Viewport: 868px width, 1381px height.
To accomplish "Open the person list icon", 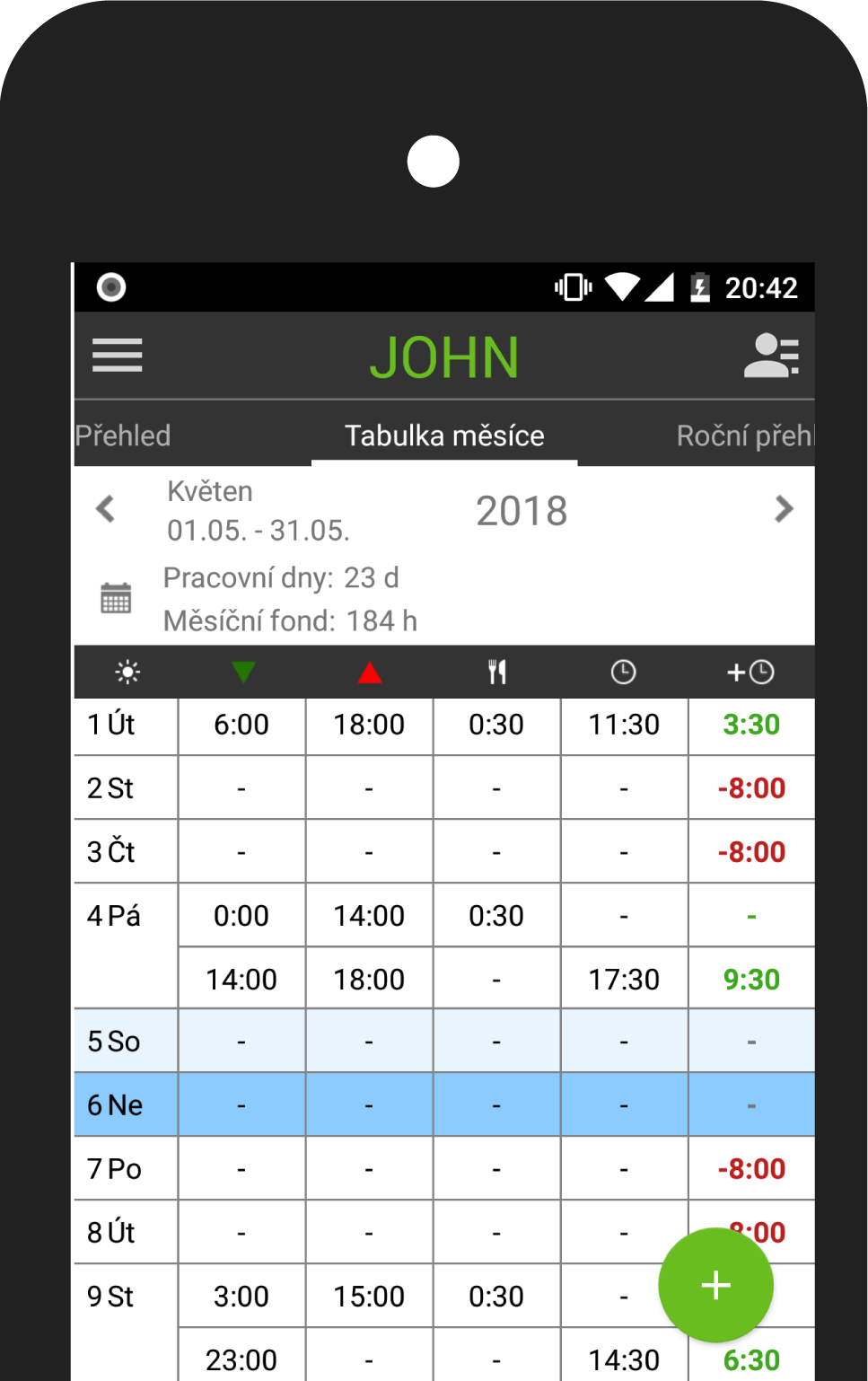I will coord(771,356).
